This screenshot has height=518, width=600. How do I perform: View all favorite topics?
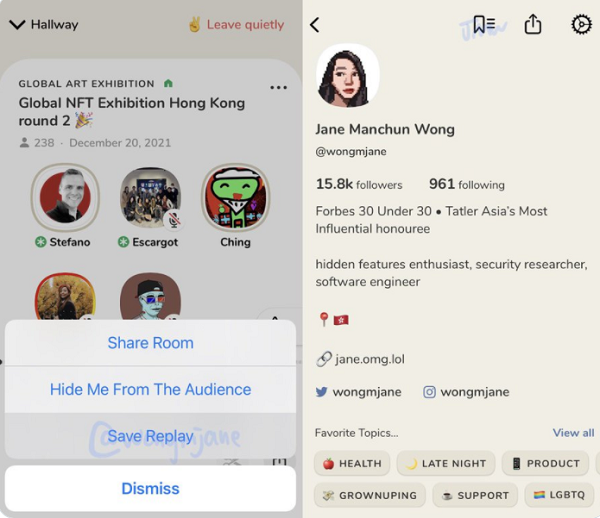[x=573, y=432]
